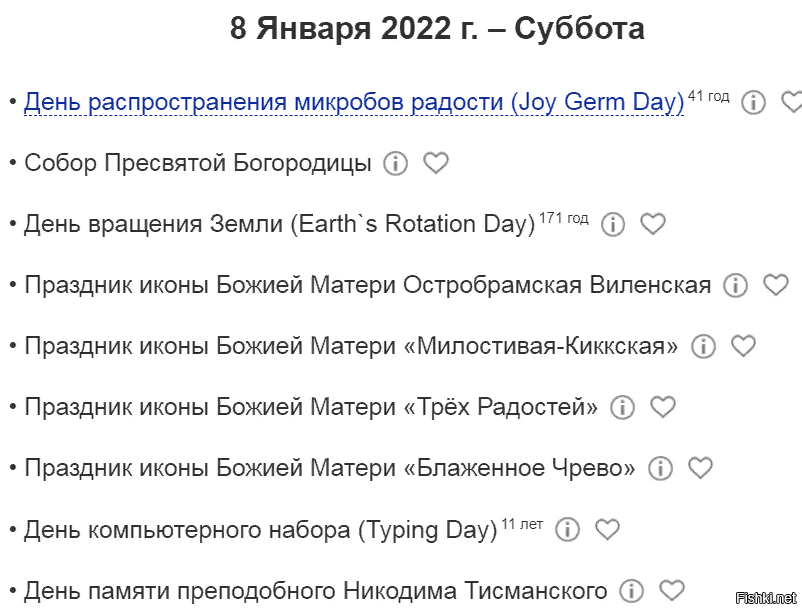Show info for Earth's Rotation Day

click(613, 224)
